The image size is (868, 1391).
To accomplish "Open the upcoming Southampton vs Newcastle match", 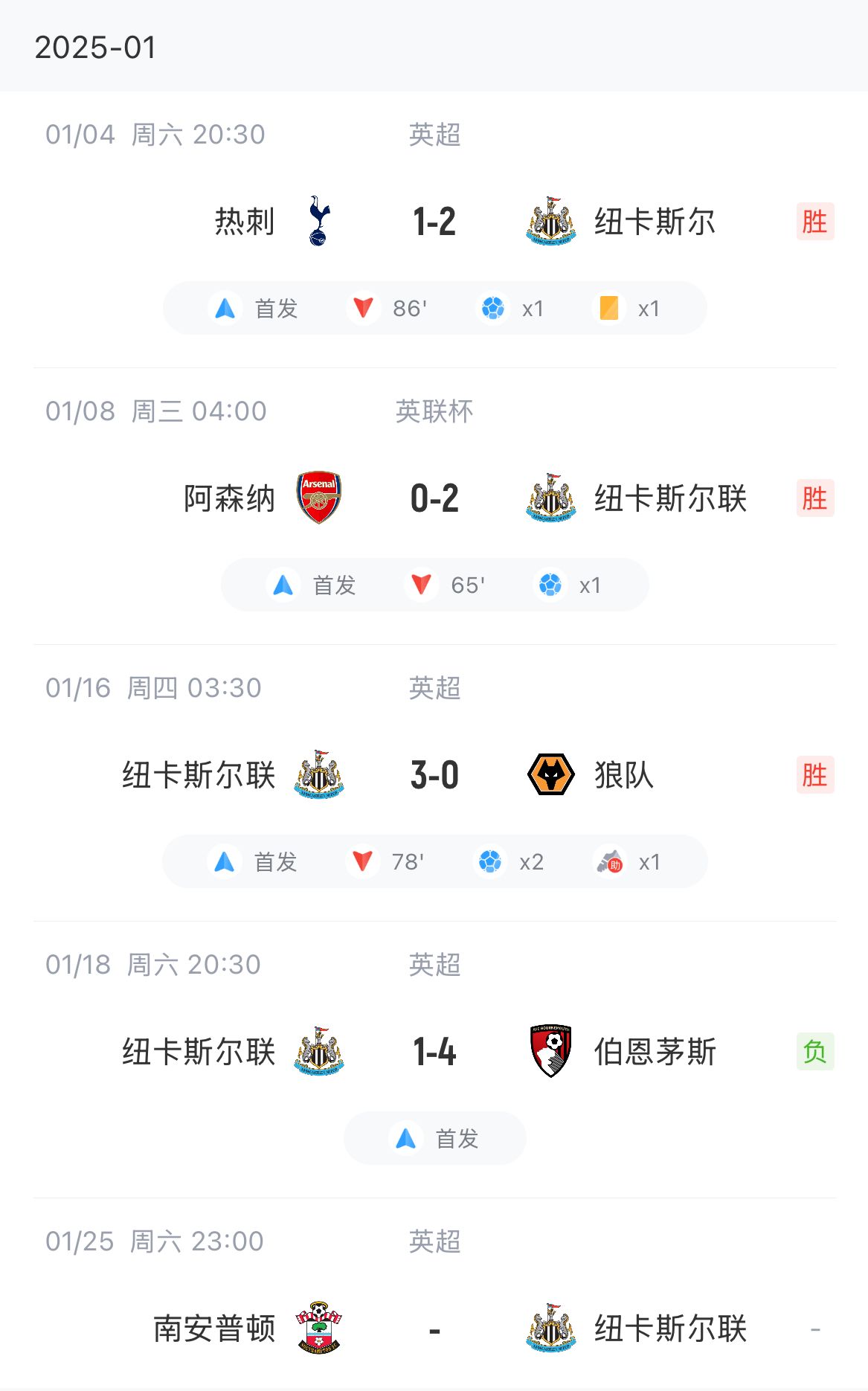I will [x=434, y=1329].
